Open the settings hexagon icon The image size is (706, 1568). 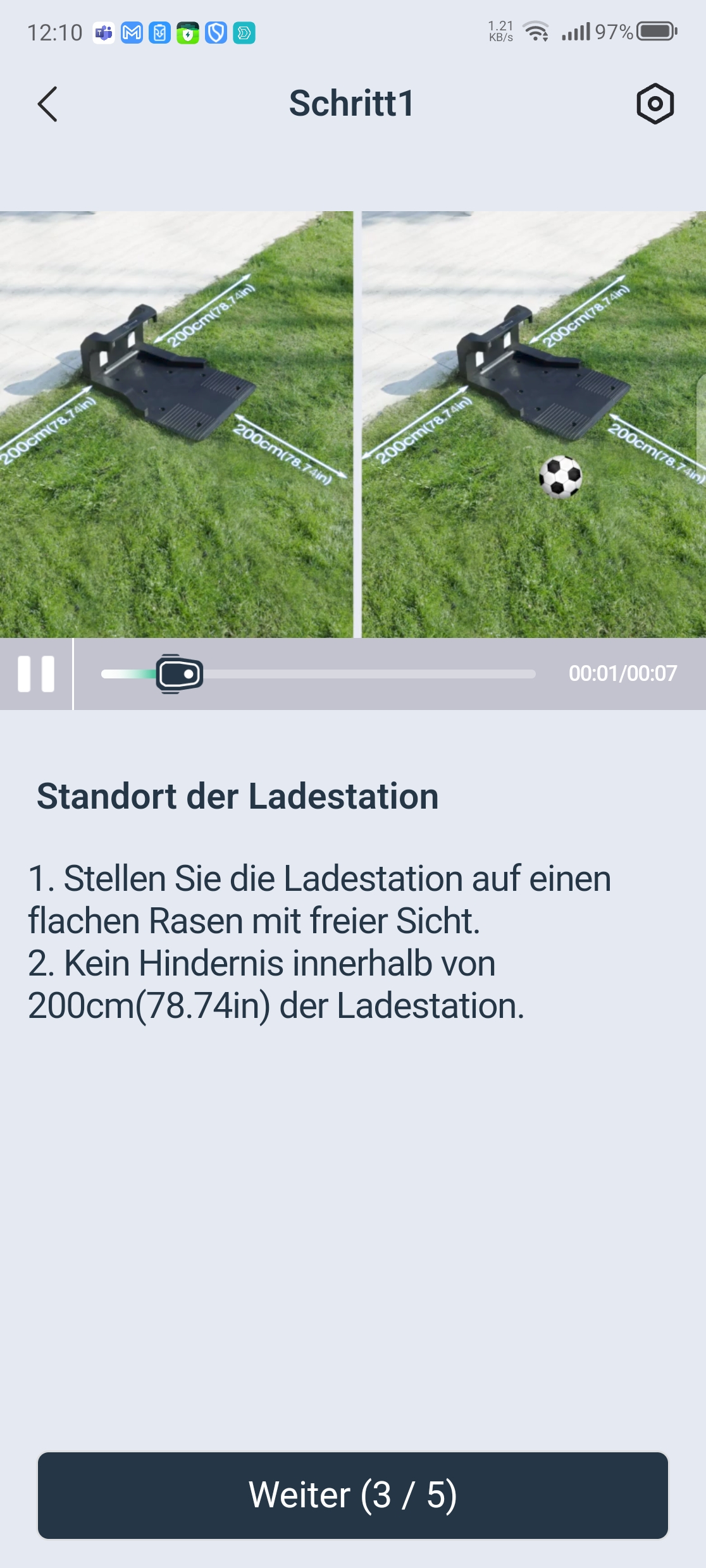pos(655,104)
